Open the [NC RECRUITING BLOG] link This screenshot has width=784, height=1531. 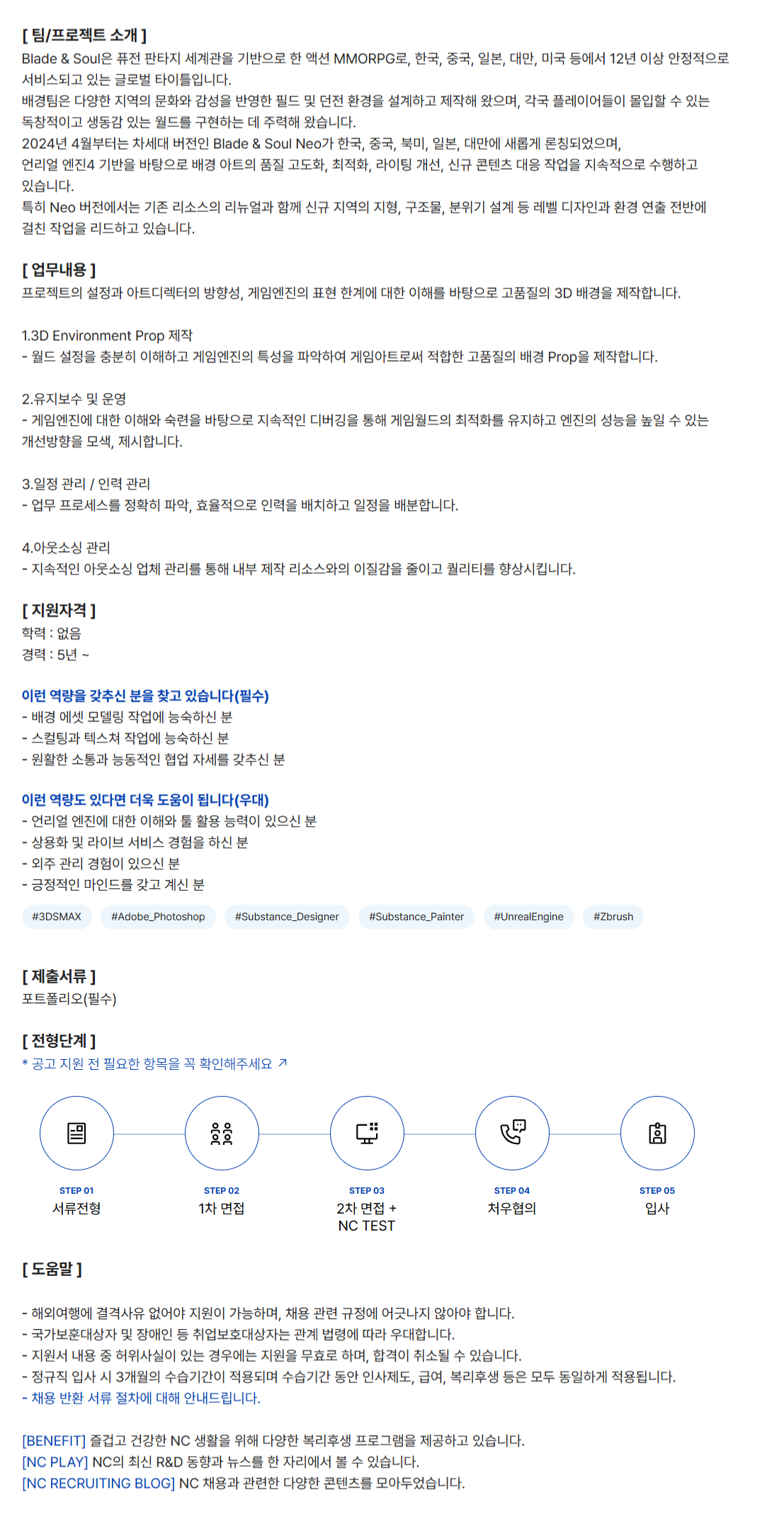[x=98, y=1483]
